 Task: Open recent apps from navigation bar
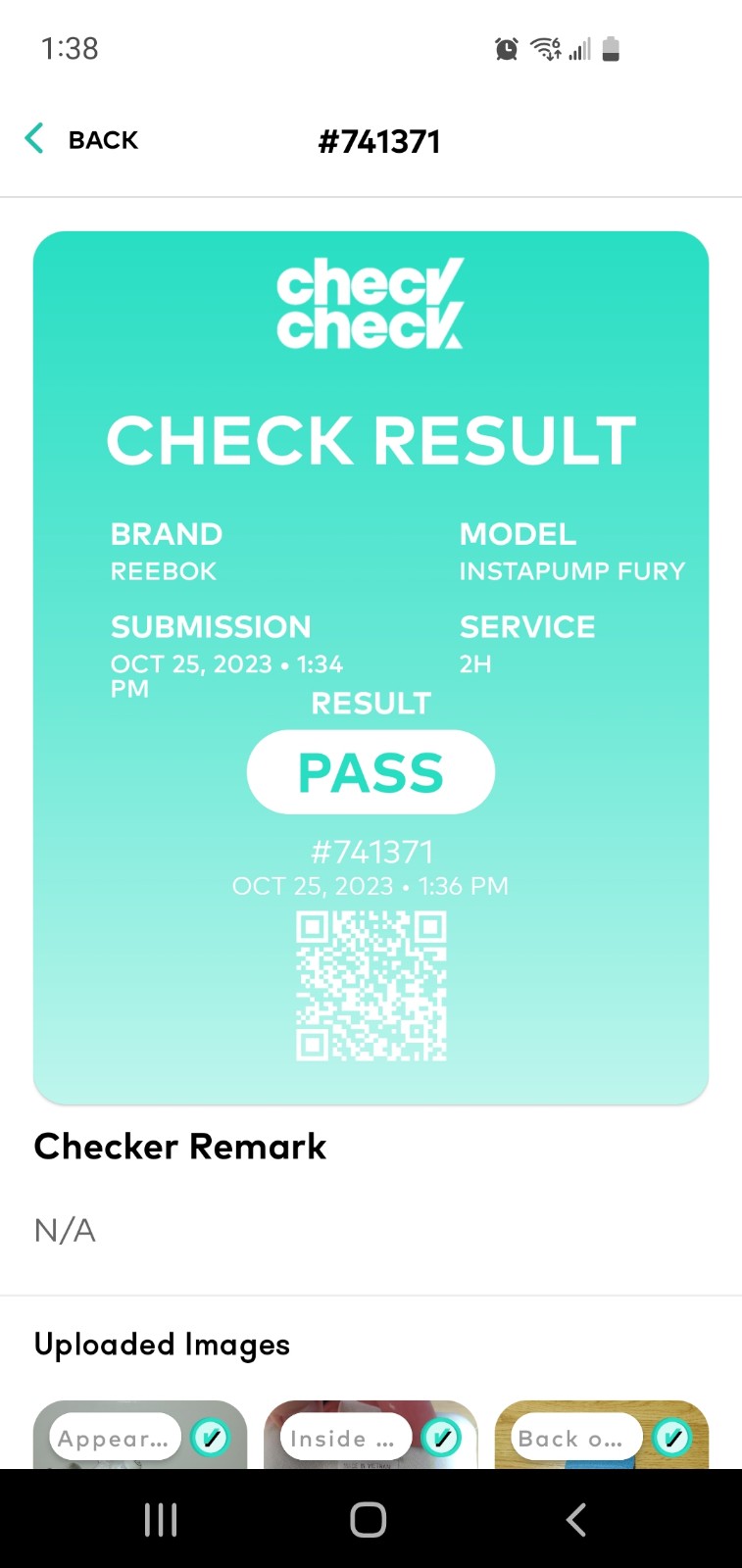161,1520
